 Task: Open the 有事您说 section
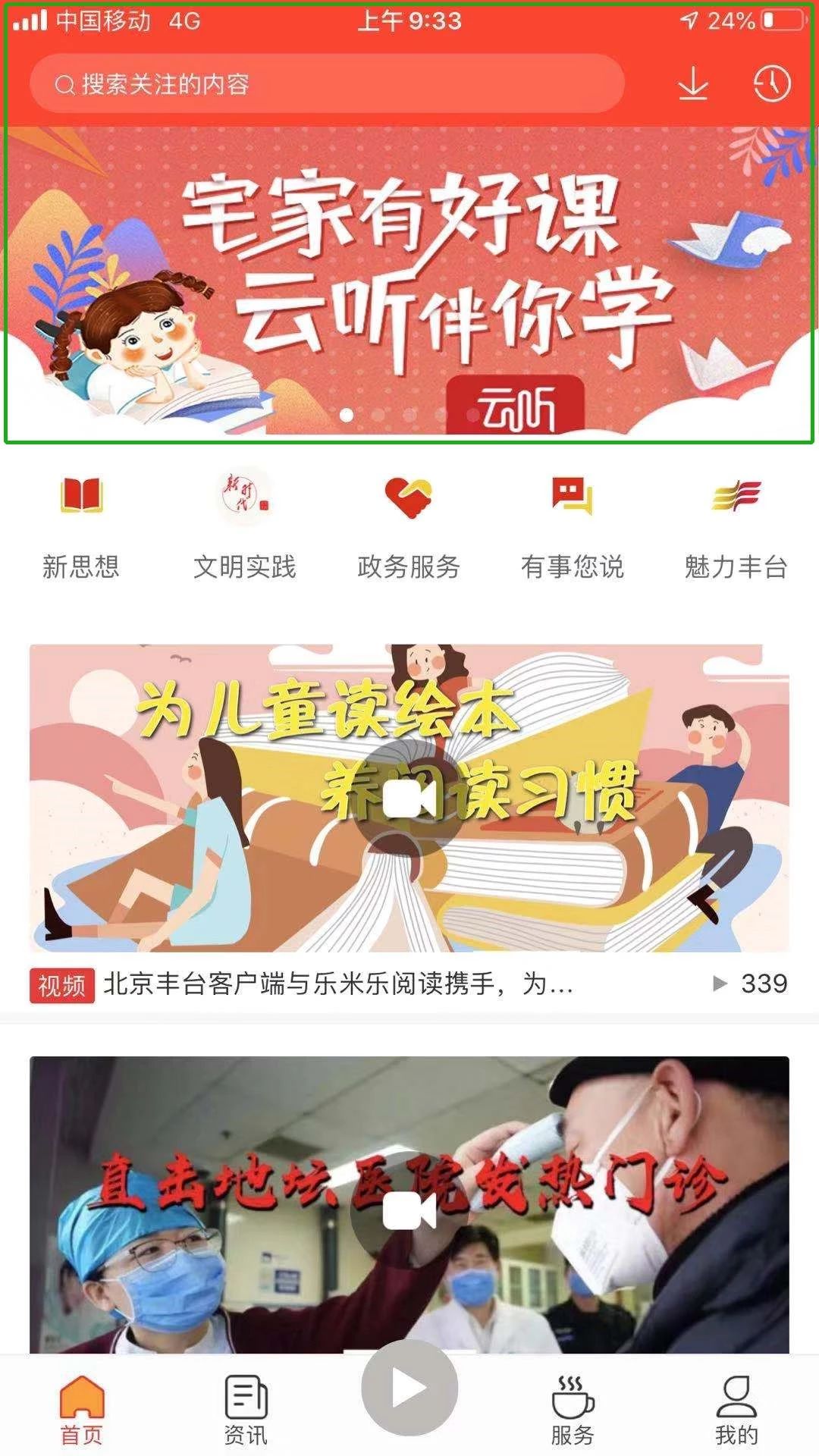click(572, 523)
